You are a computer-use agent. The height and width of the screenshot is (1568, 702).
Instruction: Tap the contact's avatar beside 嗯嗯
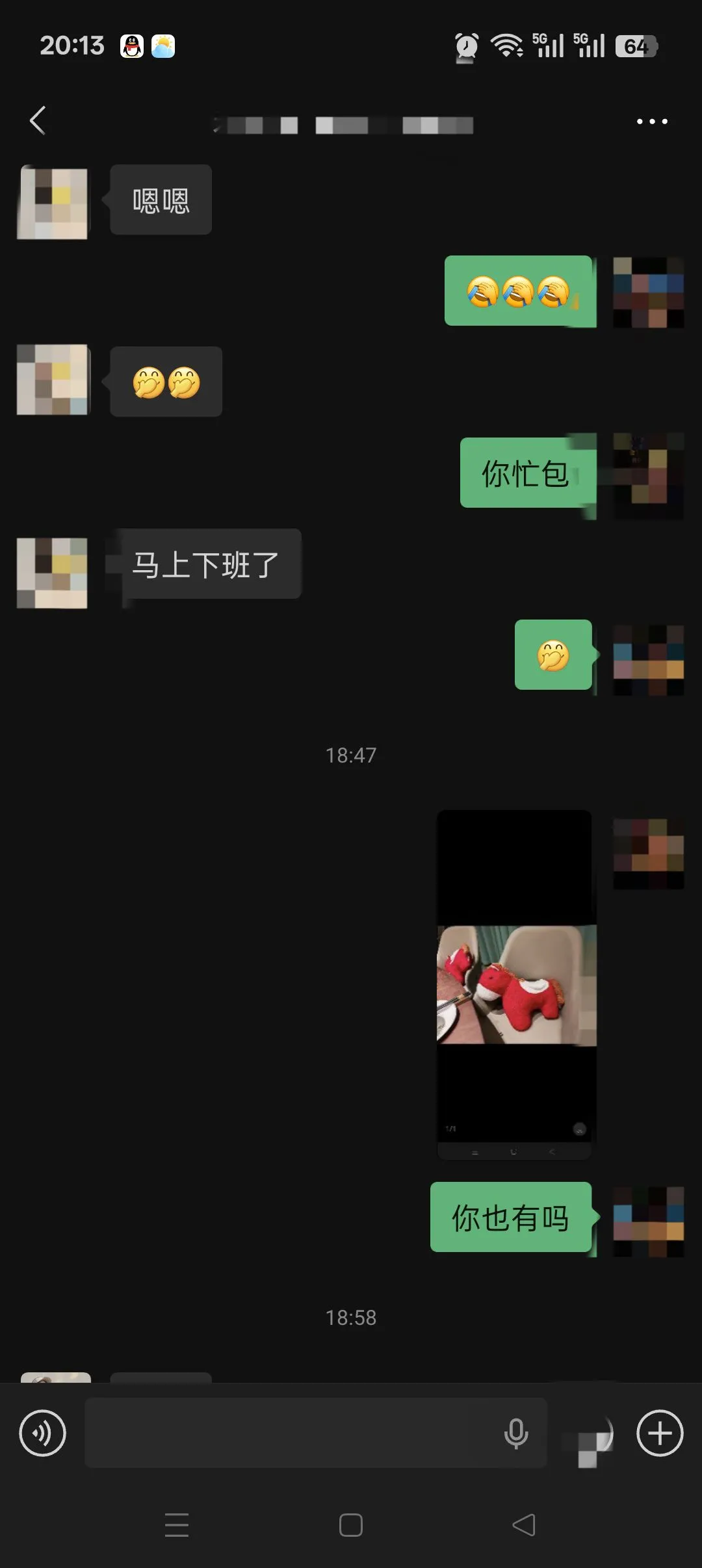click(x=53, y=202)
